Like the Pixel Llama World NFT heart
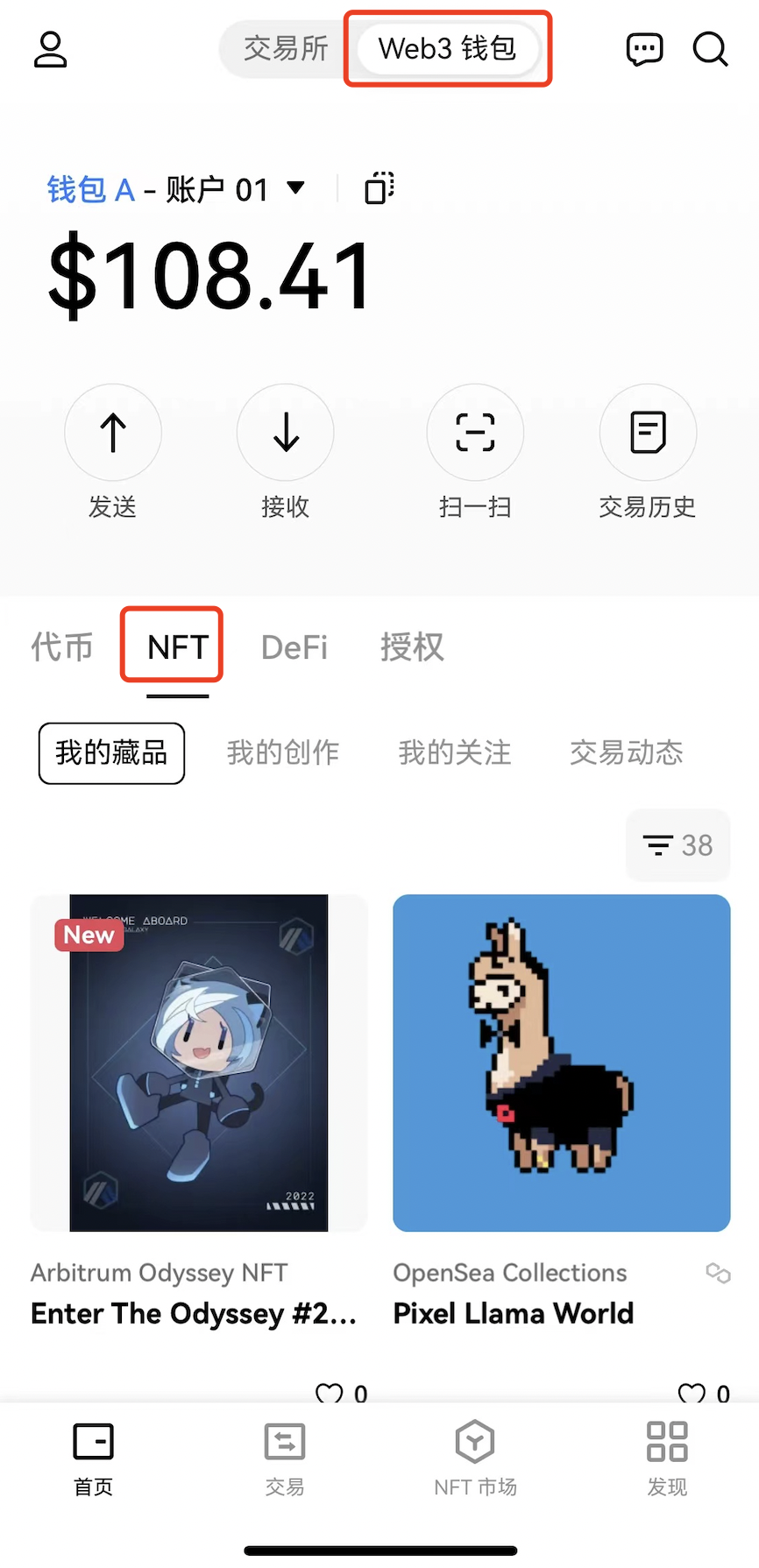Image resolution: width=759 pixels, height=1568 pixels. (691, 1393)
